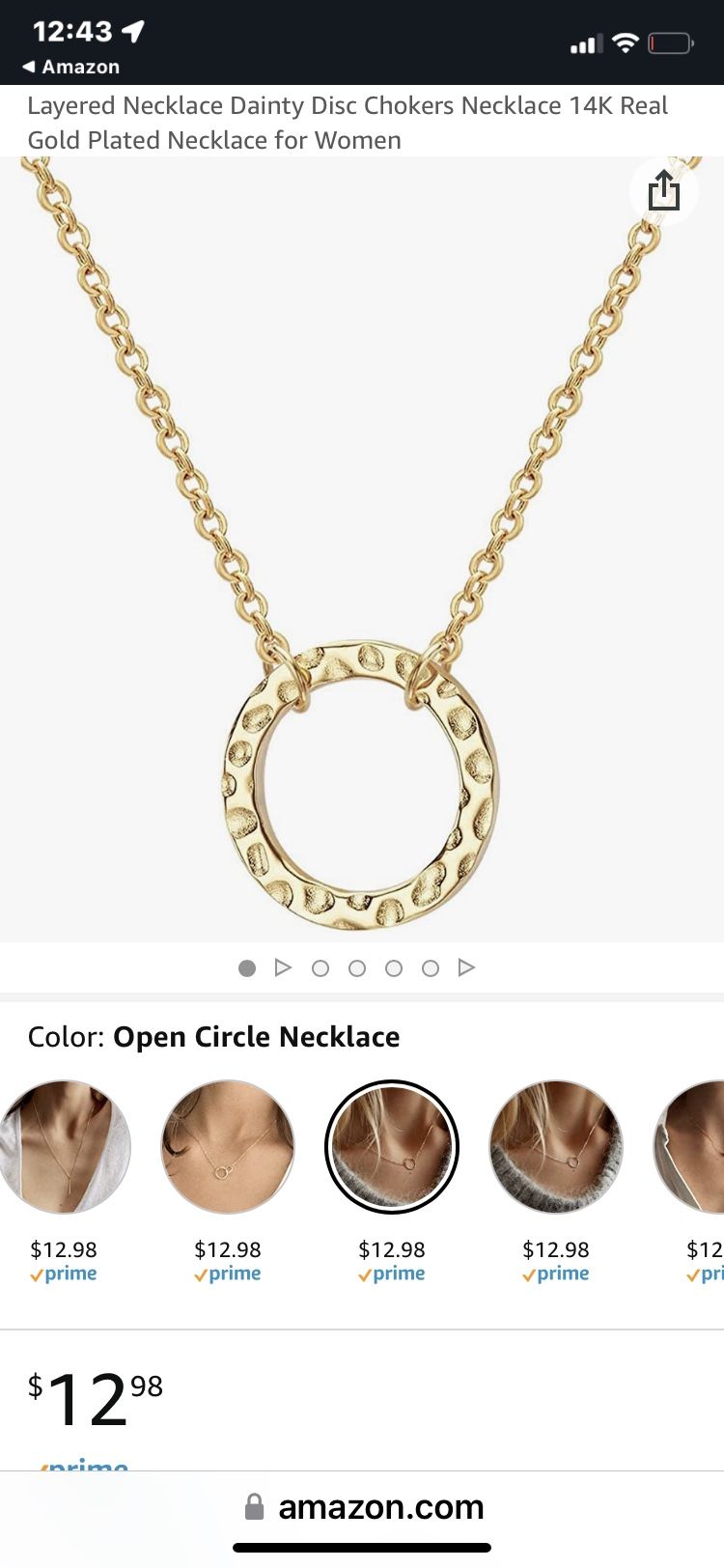The width and height of the screenshot is (724, 1568).
Task: Select the first bar pendant color option
Action: pos(64,1146)
